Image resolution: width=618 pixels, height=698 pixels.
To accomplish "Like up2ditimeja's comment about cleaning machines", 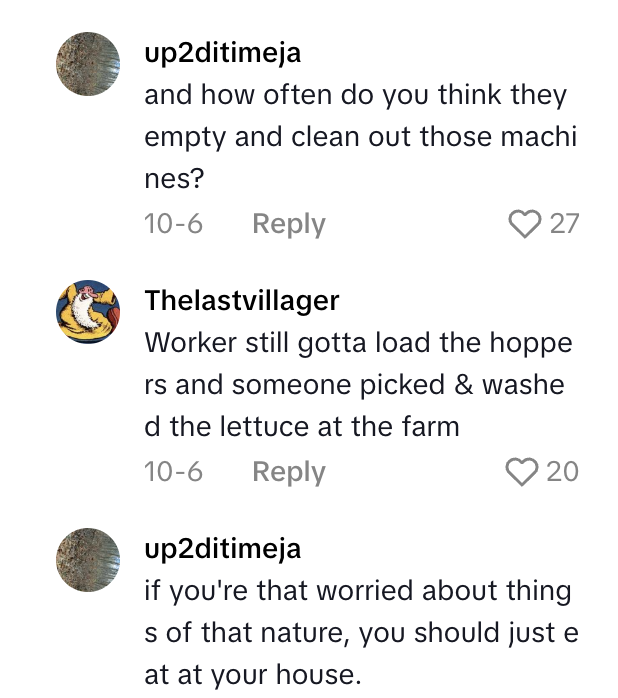I will tap(525, 224).
